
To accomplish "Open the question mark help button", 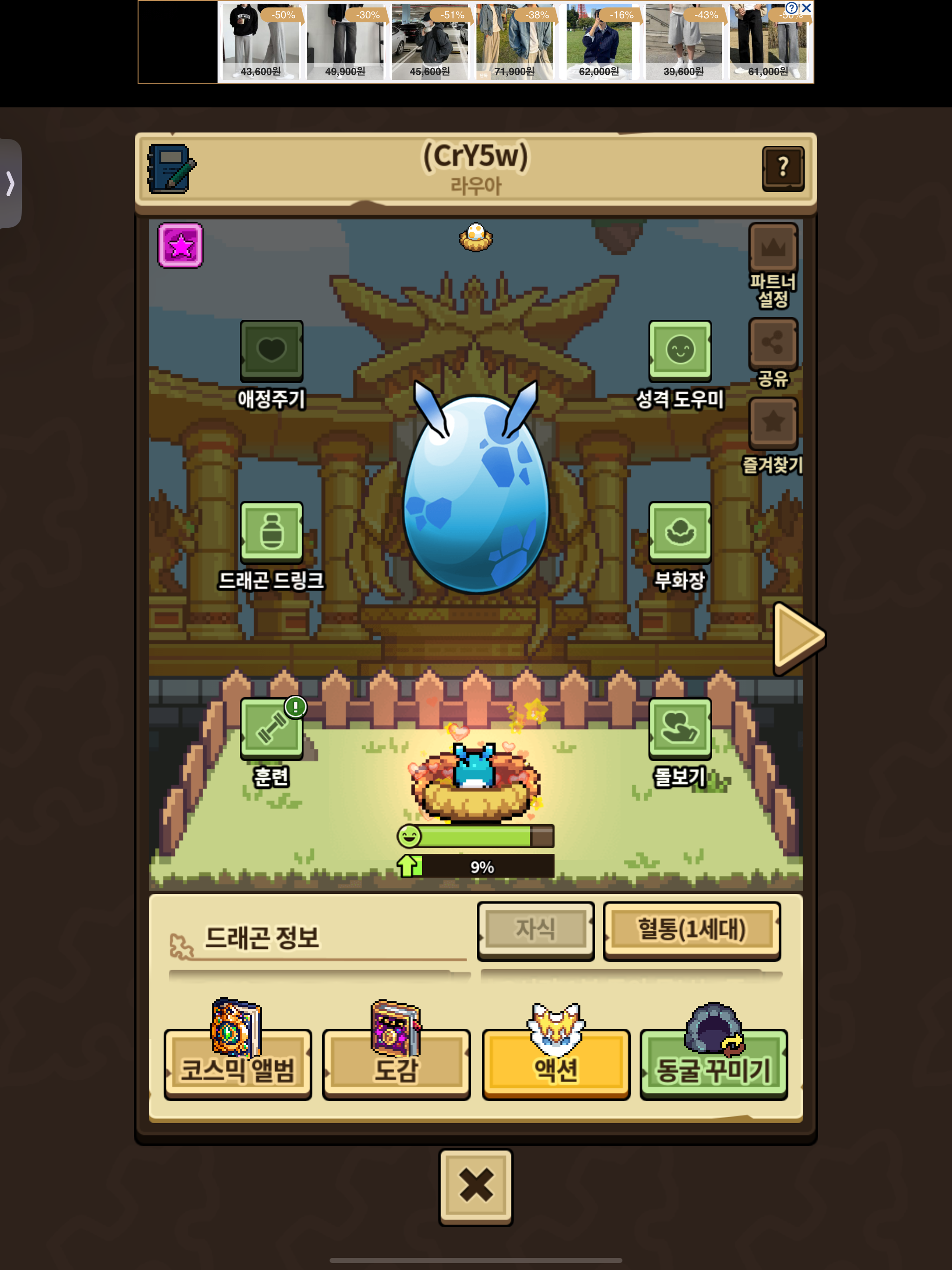I will pos(783,168).
